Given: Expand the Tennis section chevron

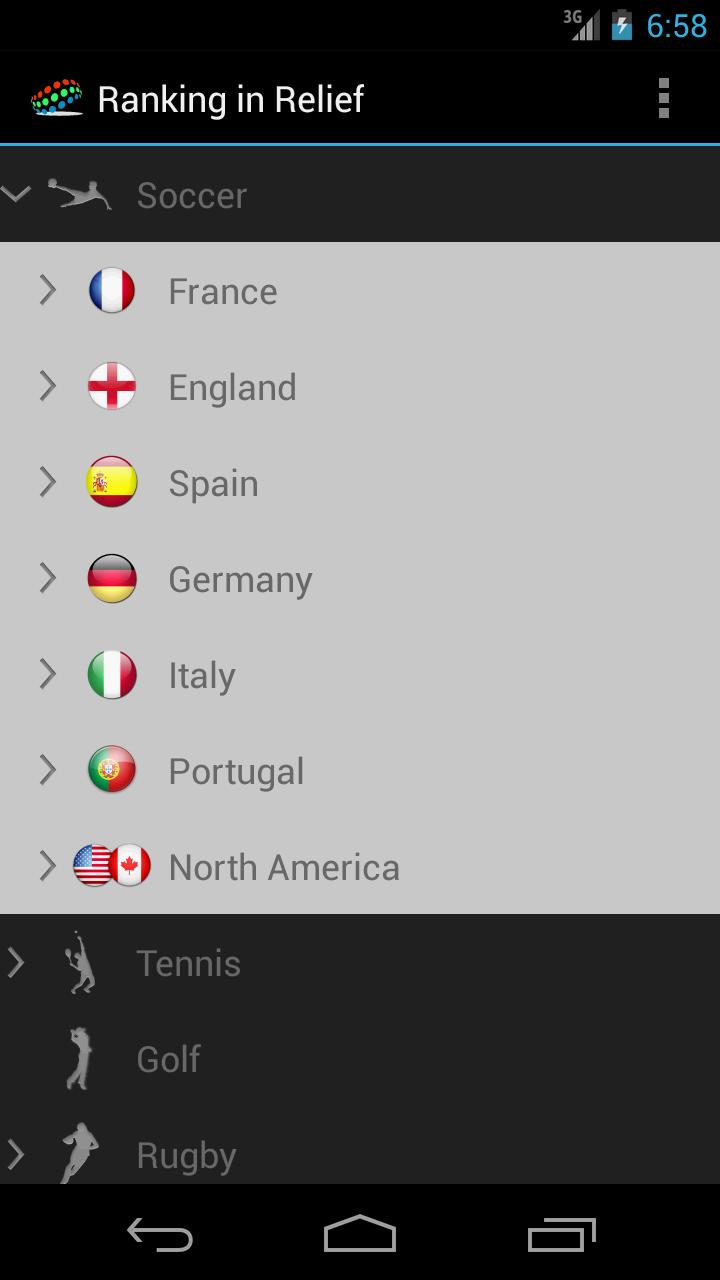Looking at the screenshot, I should [17, 962].
